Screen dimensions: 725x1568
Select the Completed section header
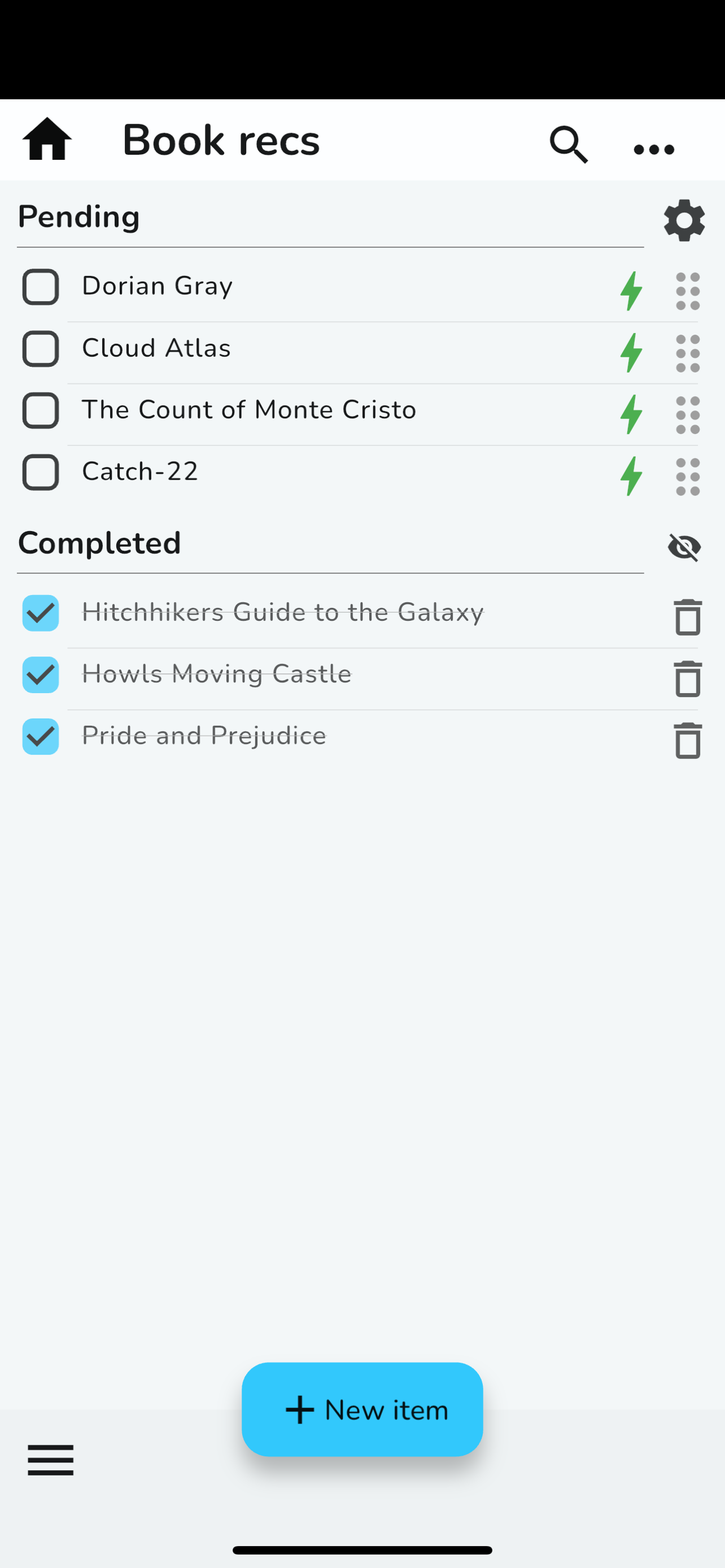[100, 543]
